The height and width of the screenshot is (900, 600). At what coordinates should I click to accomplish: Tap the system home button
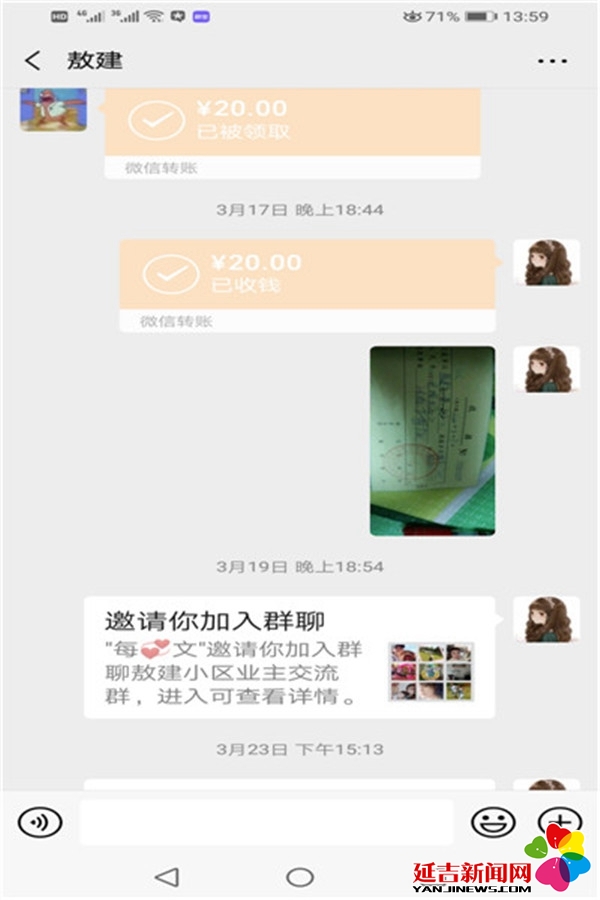click(x=300, y=877)
